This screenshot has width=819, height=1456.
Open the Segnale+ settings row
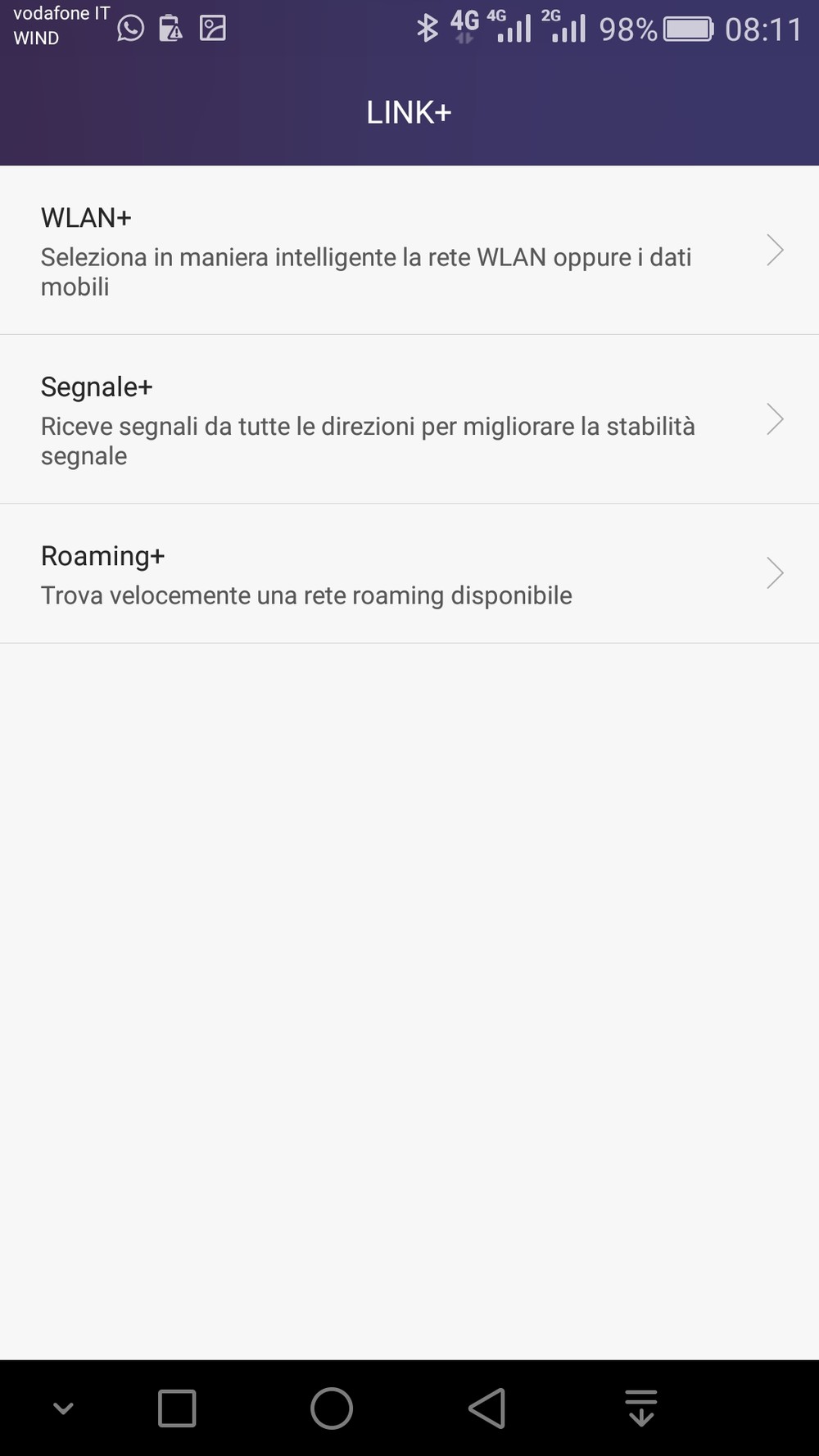[409, 419]
